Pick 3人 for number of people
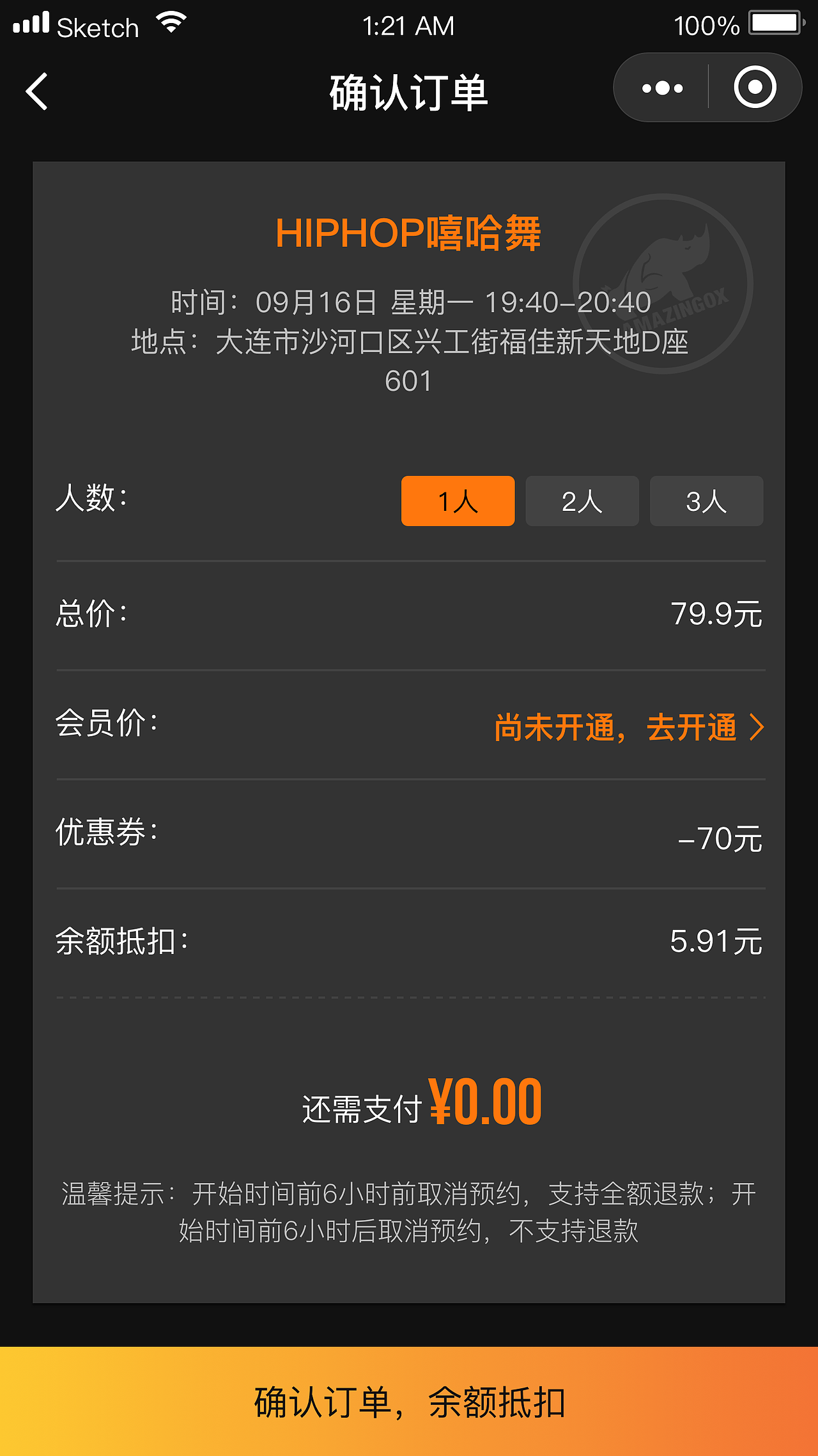 [706, 501]
